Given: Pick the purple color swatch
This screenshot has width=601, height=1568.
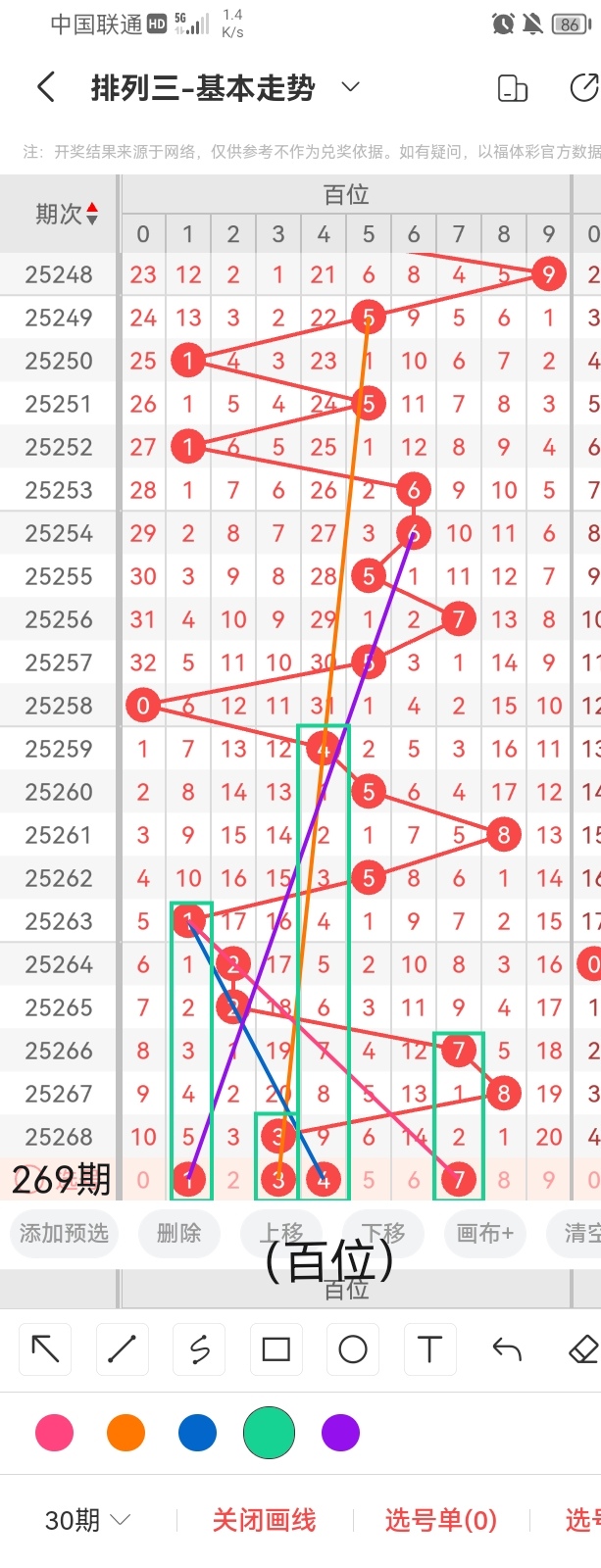Looking at the screenshot, I should coord(341,1433).
